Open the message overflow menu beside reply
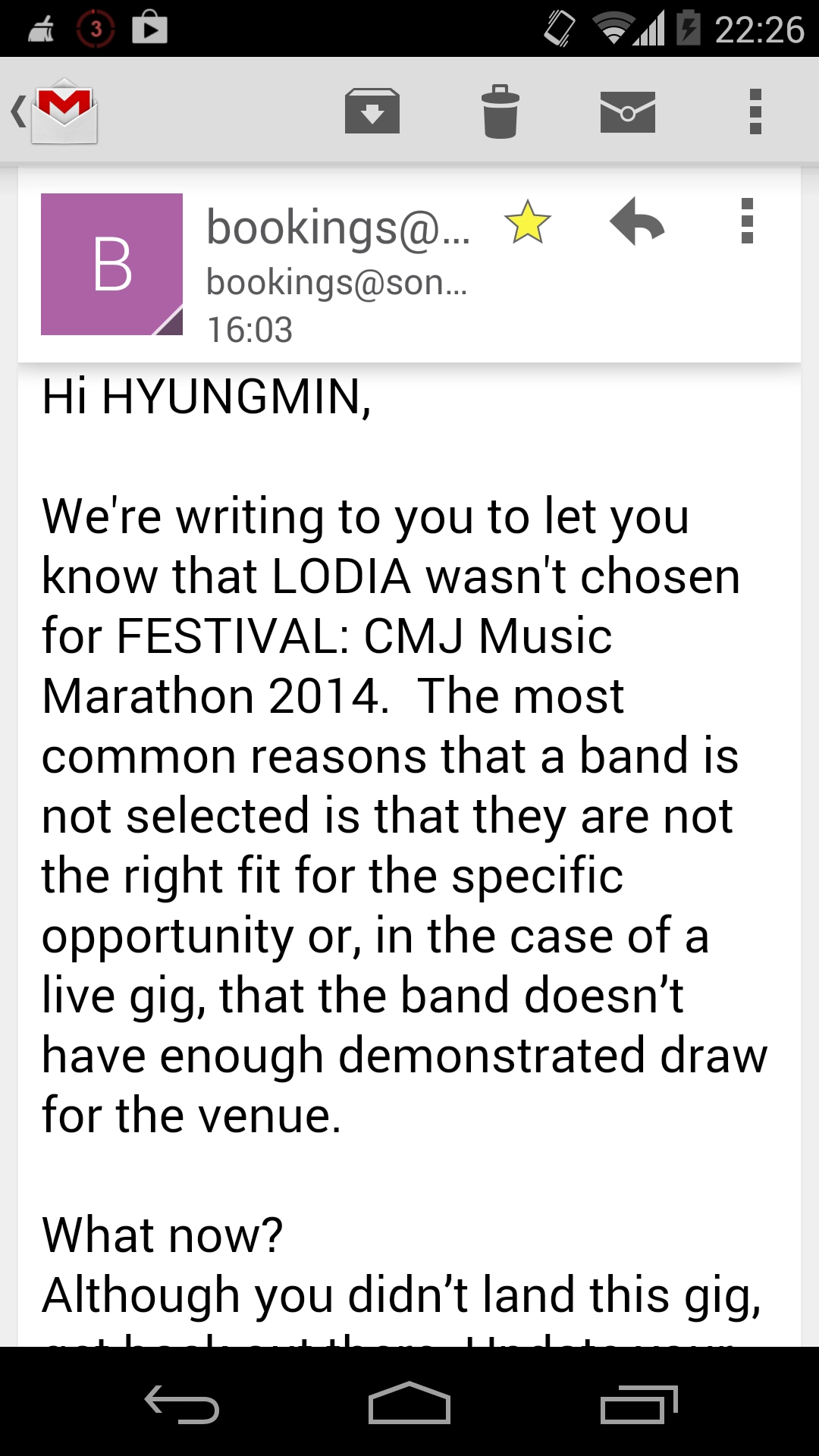Image resolution: width=819 pixels, height=1456 pixels. (747, 221)
